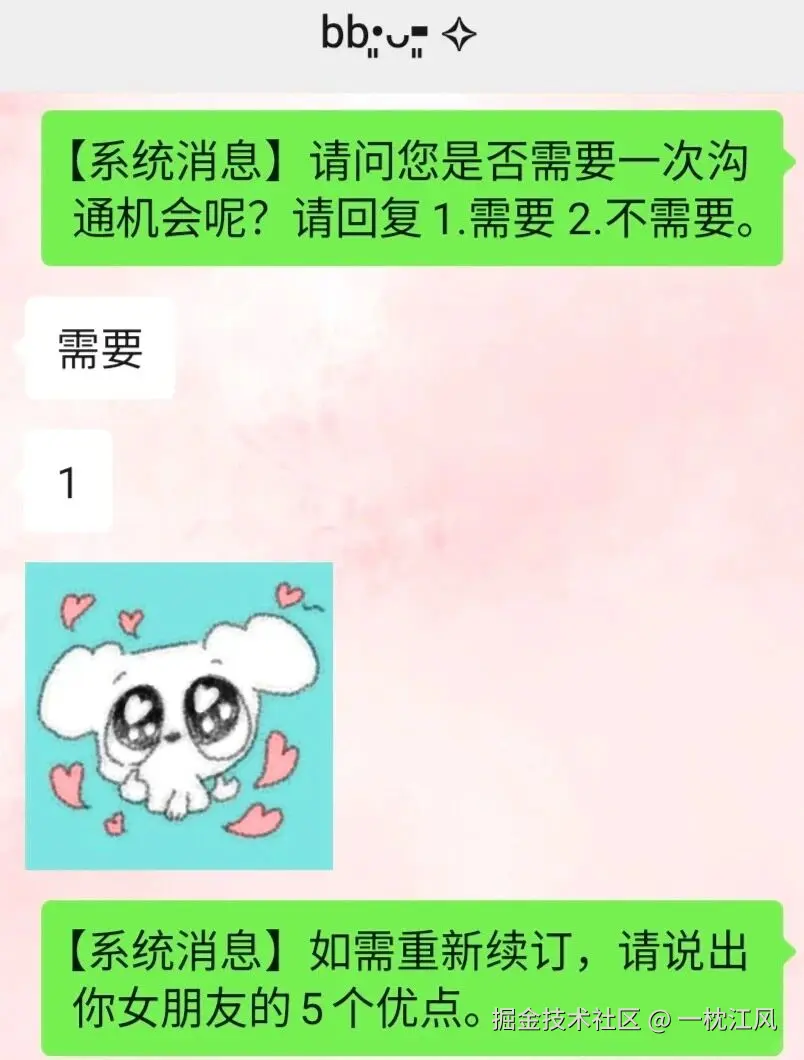Image resolution: width=804 pixels, height=1060 pixels.
Task: Tap the teary-eyed puppy sticker
Action: point(180,715)
